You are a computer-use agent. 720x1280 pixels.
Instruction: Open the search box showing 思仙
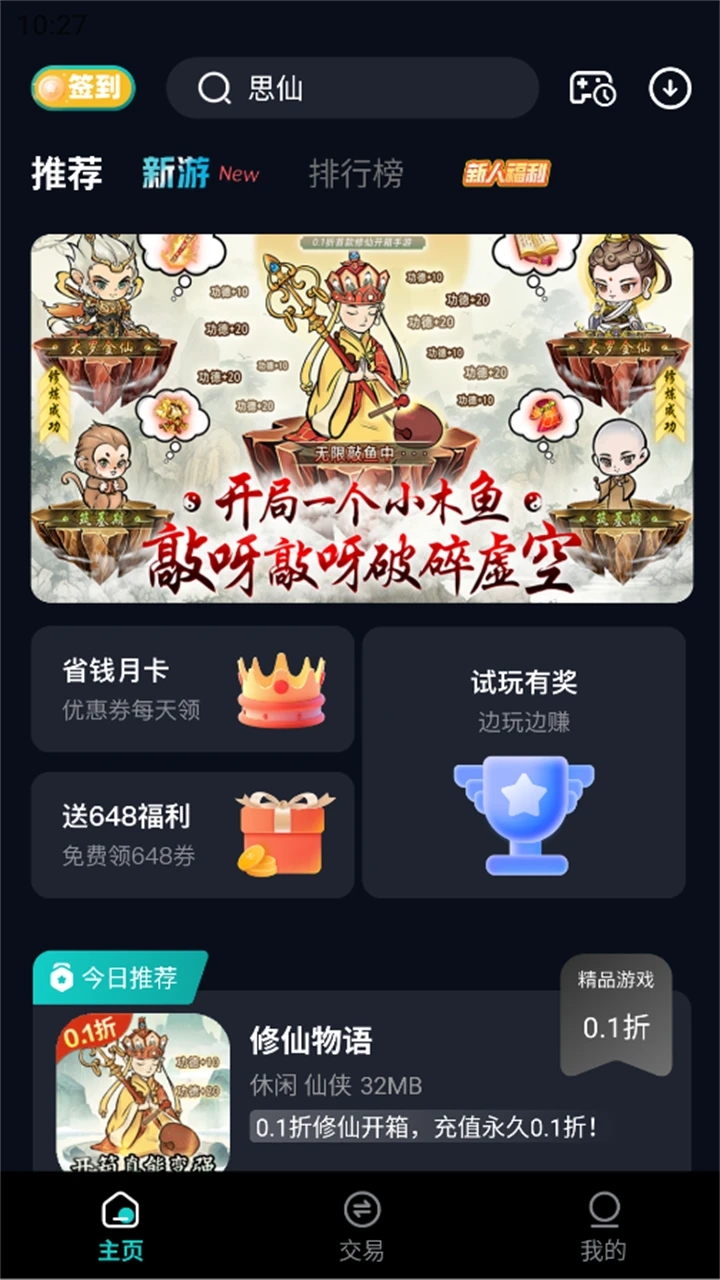(x=352, y=88)
